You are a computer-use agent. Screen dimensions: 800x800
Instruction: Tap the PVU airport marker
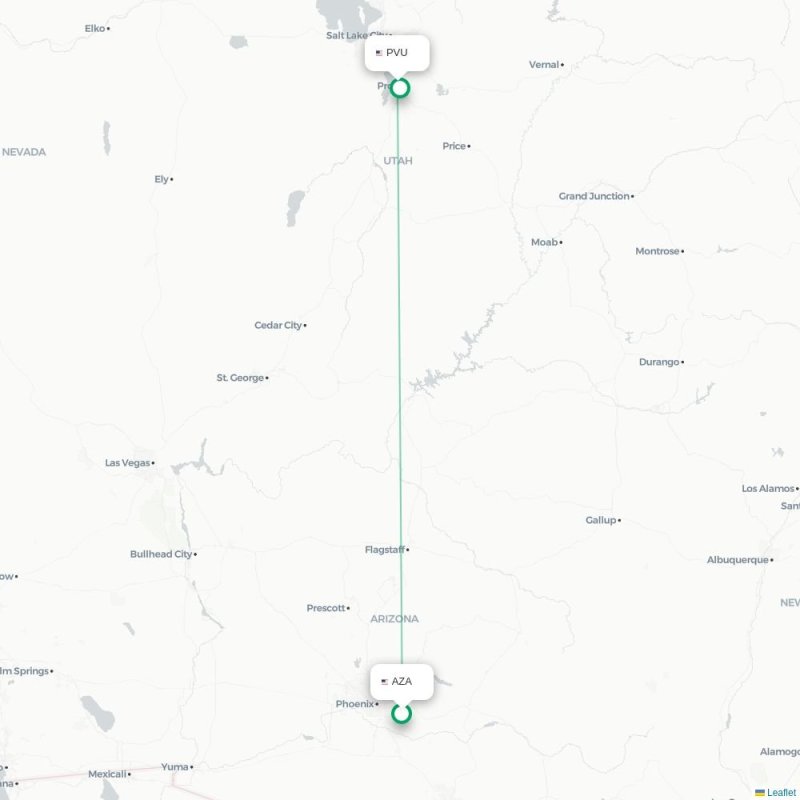[x=399, y=88]
